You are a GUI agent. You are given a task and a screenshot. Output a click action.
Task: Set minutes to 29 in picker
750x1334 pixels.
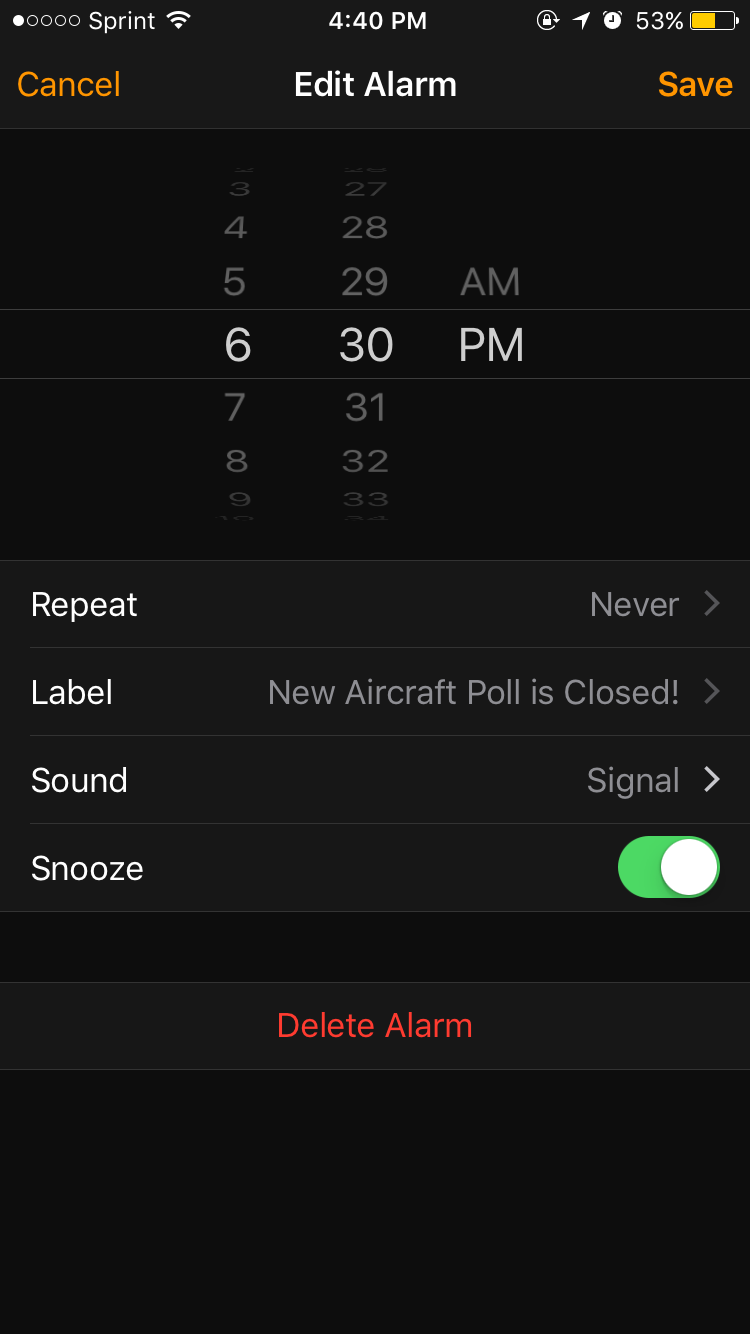(365, 282)
